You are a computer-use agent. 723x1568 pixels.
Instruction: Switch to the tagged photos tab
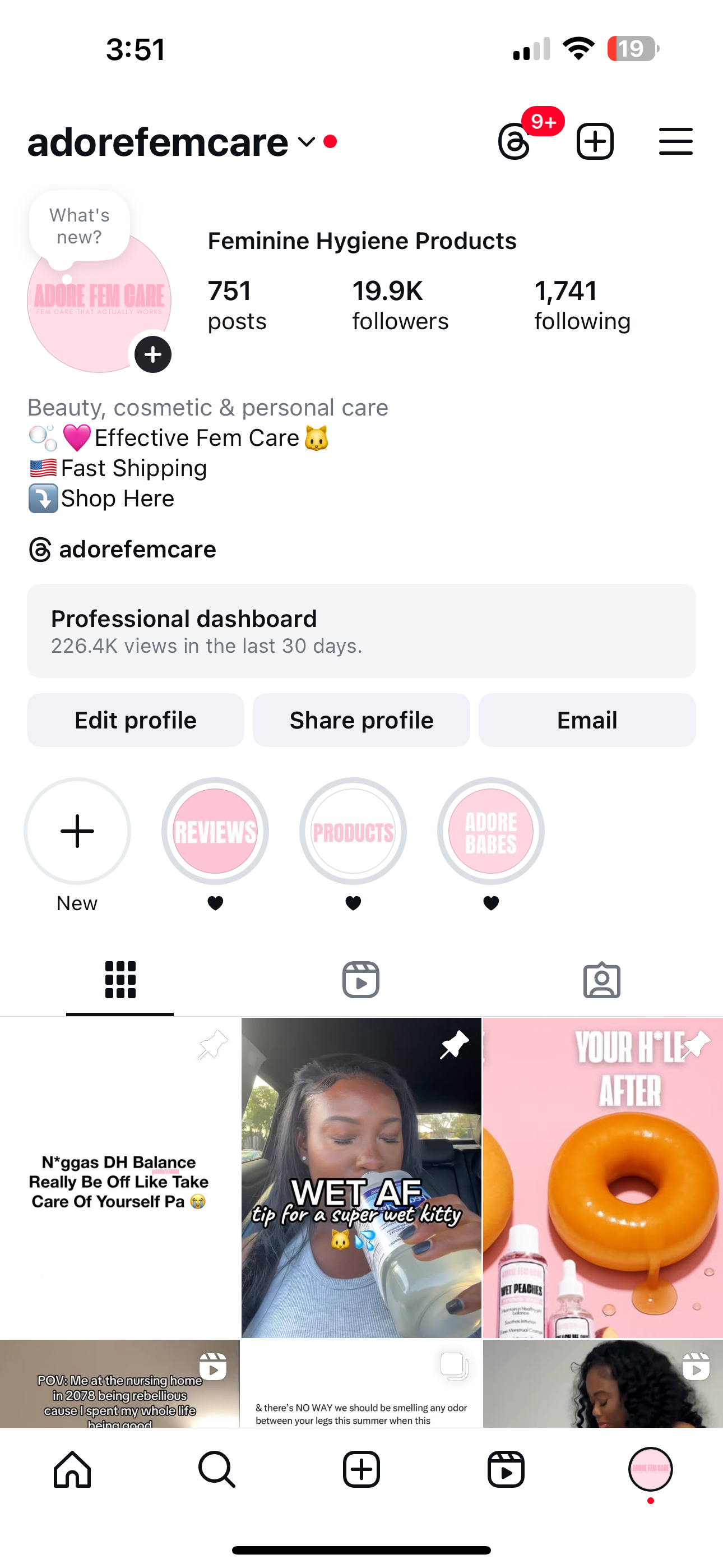(601, 979)
